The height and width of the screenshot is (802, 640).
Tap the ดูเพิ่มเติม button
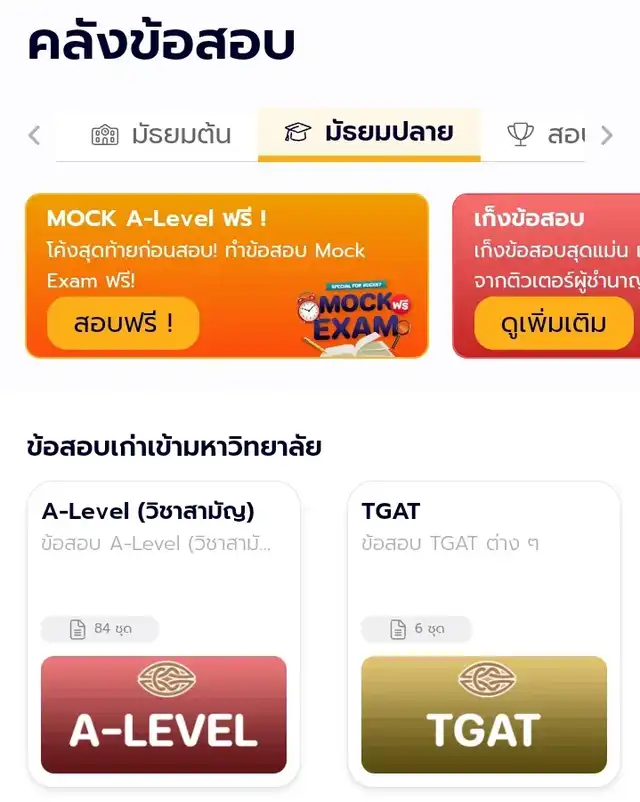(x=553, y=324)
